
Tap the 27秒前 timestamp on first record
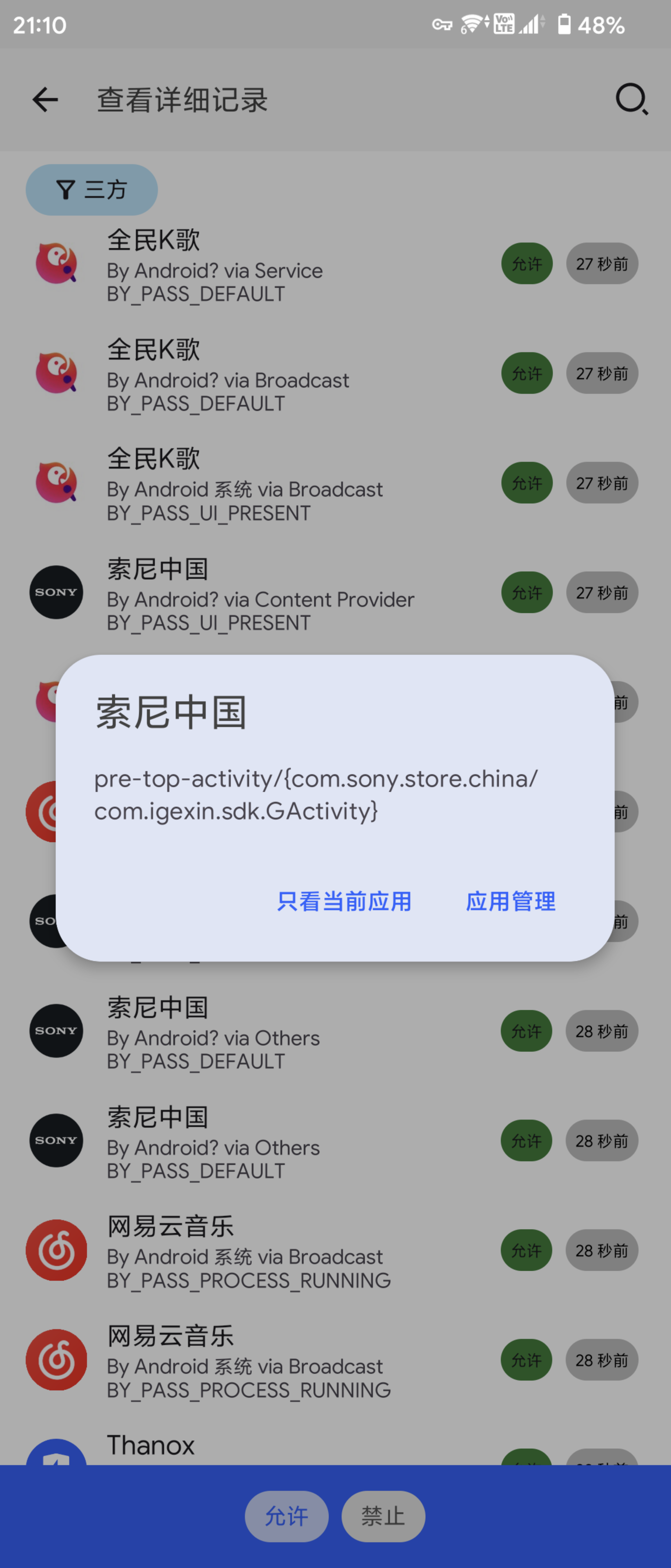pyautogui.click(x=601, y=263)
